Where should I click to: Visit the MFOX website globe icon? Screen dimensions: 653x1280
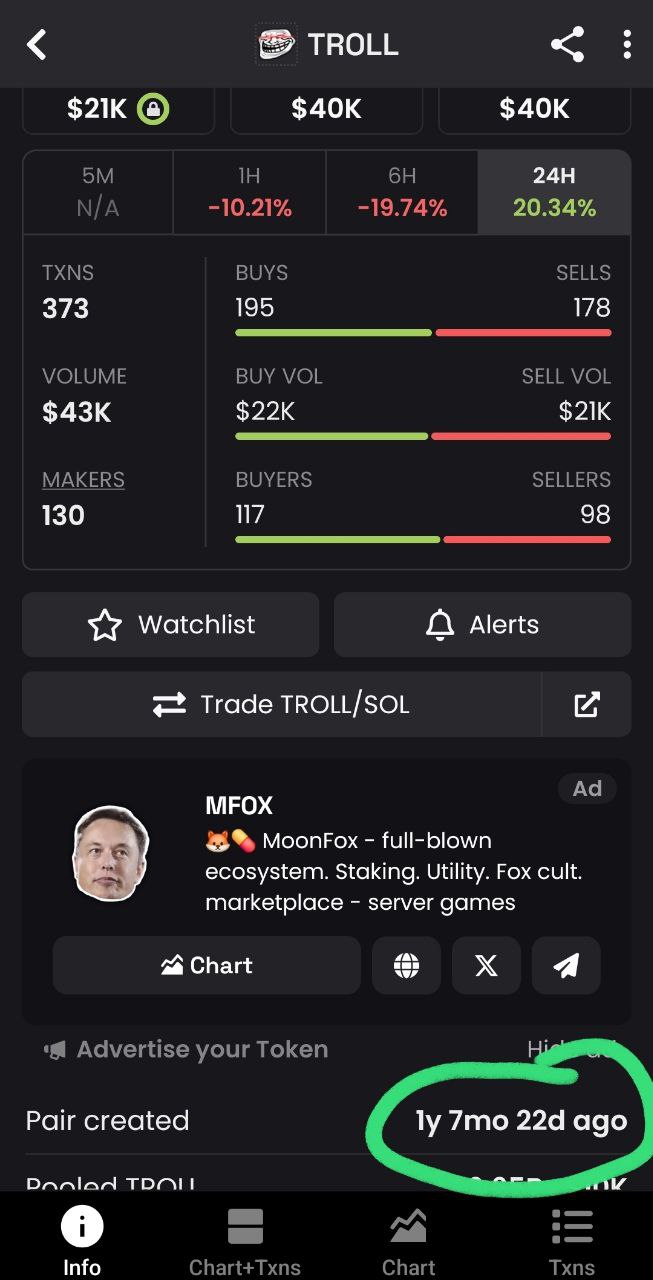(x=406, y=965)
